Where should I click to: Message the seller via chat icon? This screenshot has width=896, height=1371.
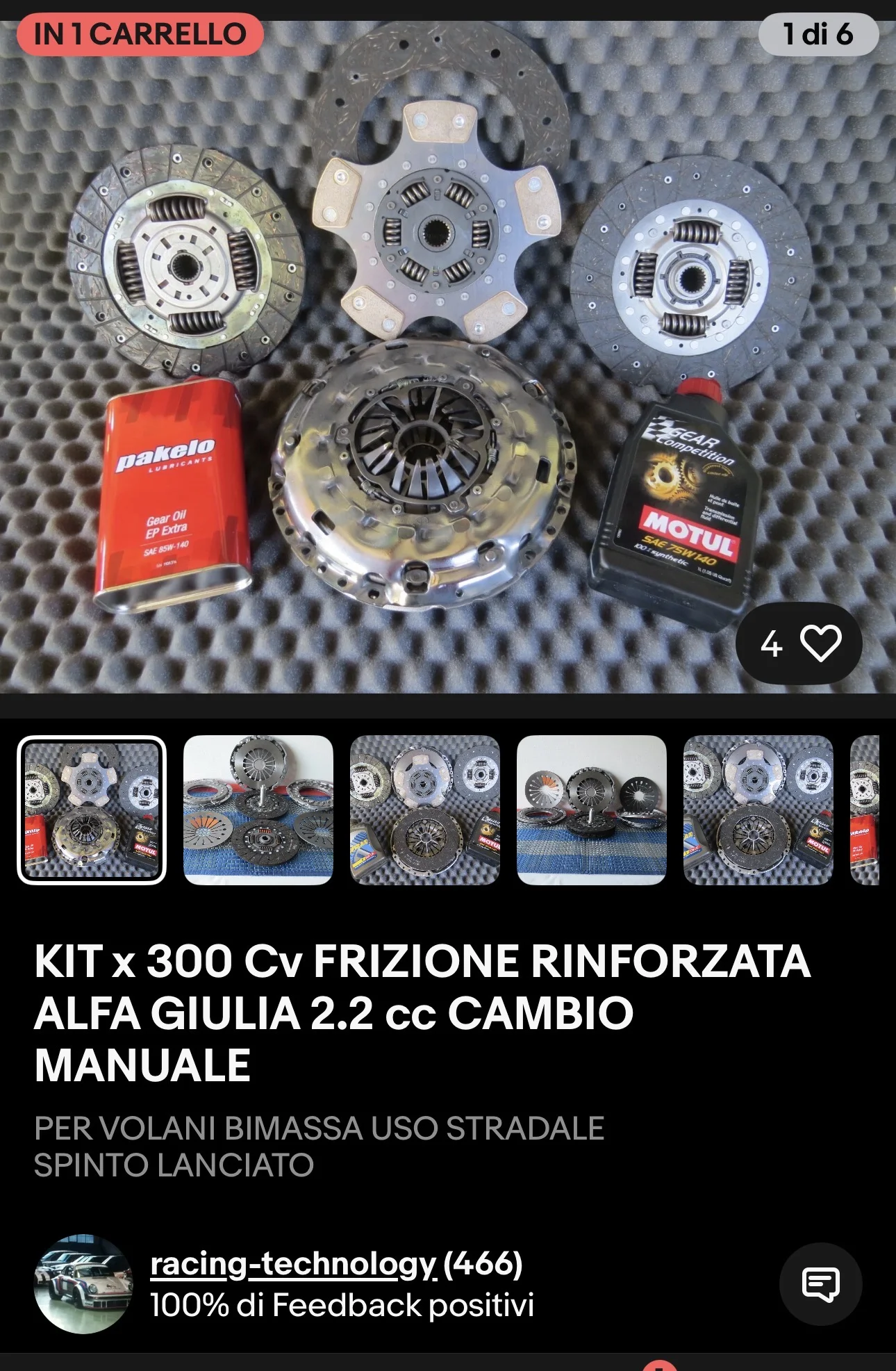(x=820, y=1284)
